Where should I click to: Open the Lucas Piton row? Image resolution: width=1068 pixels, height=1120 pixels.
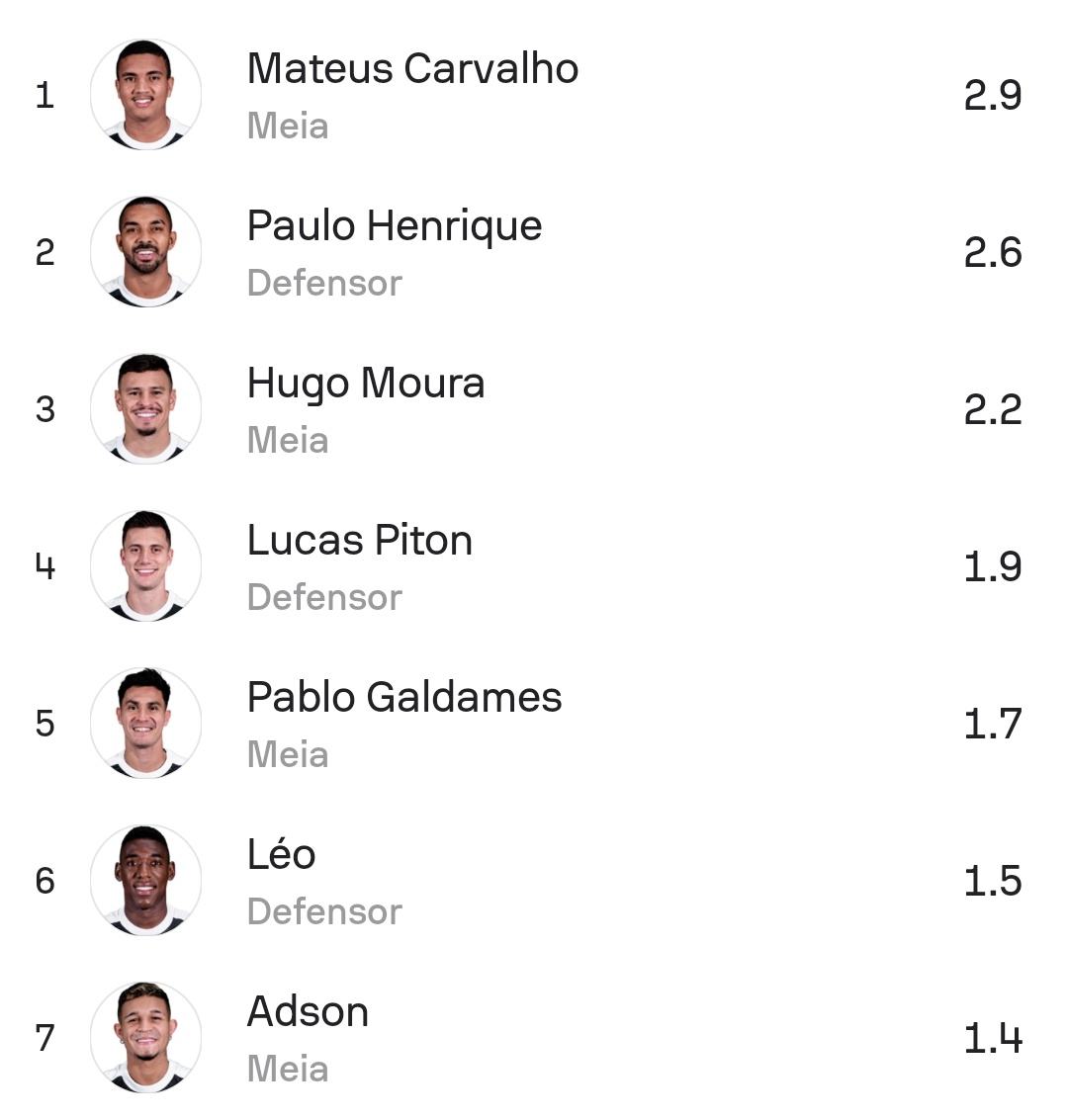(x=359, y=541)
